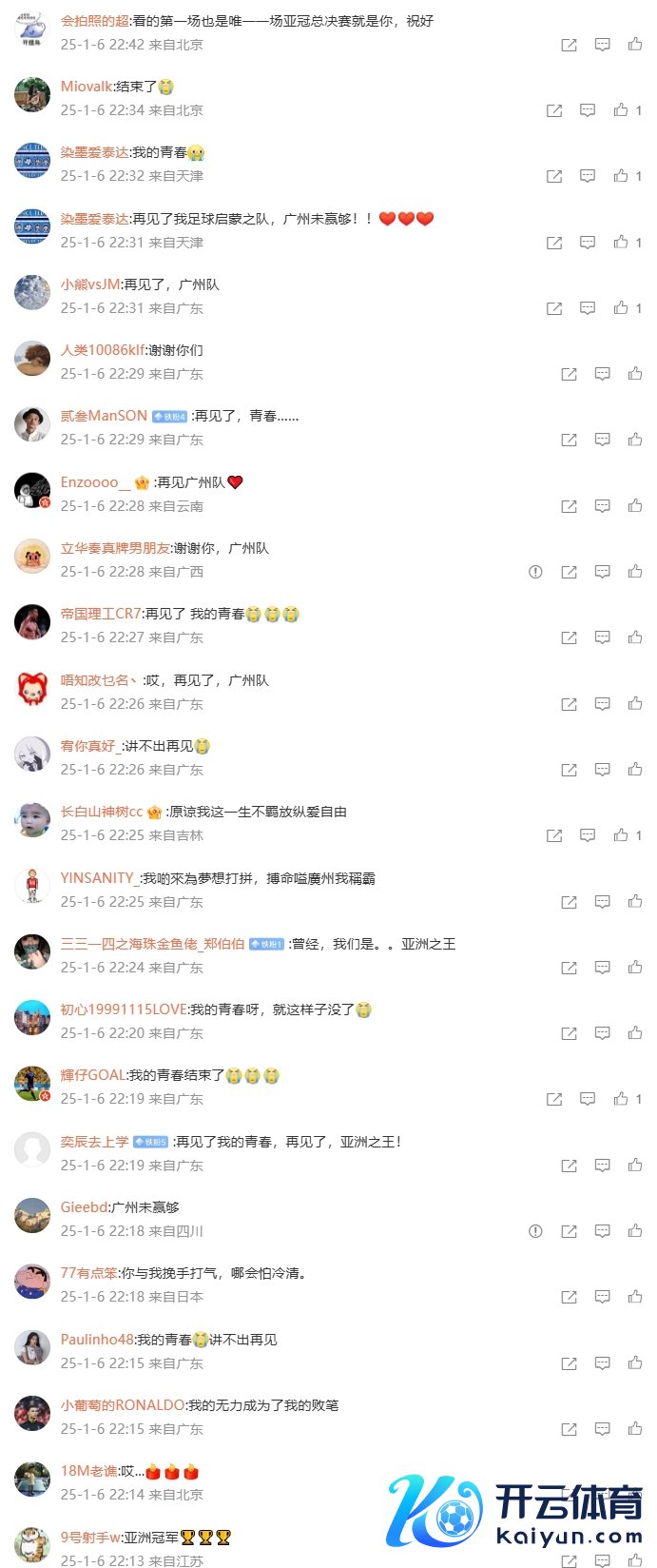
Task: Like 輝仔GOAL's comment
Action: point(621,1099)
